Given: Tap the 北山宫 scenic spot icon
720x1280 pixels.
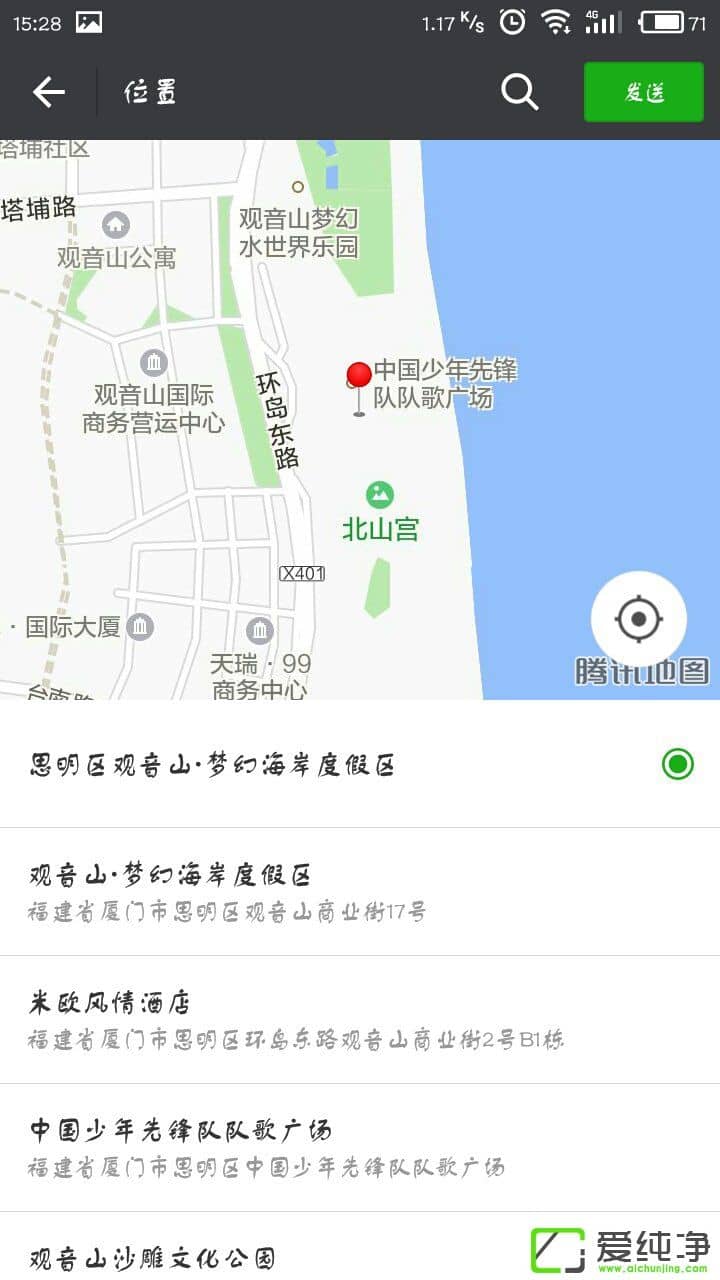Looking at the screenshot, I should (378, 492).
